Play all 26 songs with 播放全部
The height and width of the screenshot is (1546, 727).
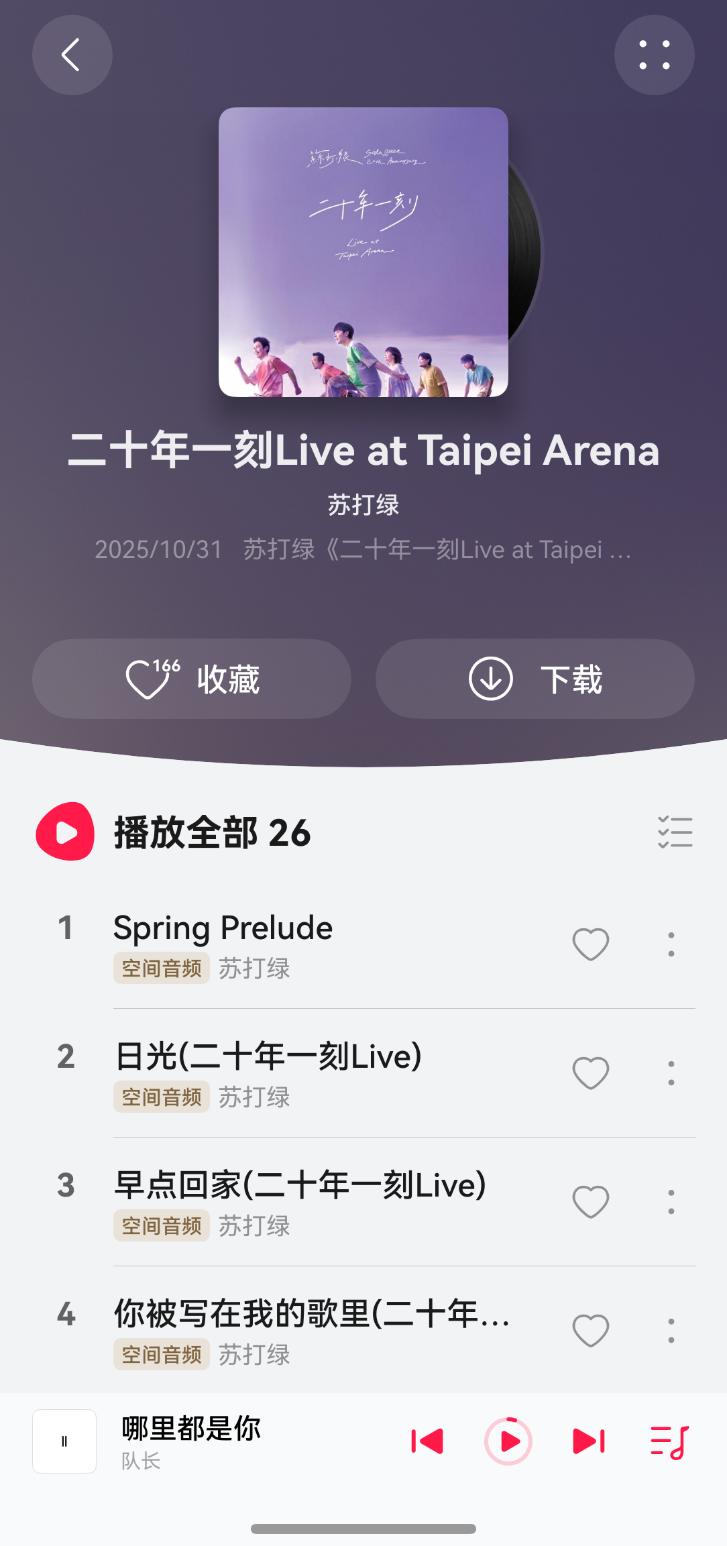[x=174, y=832]
